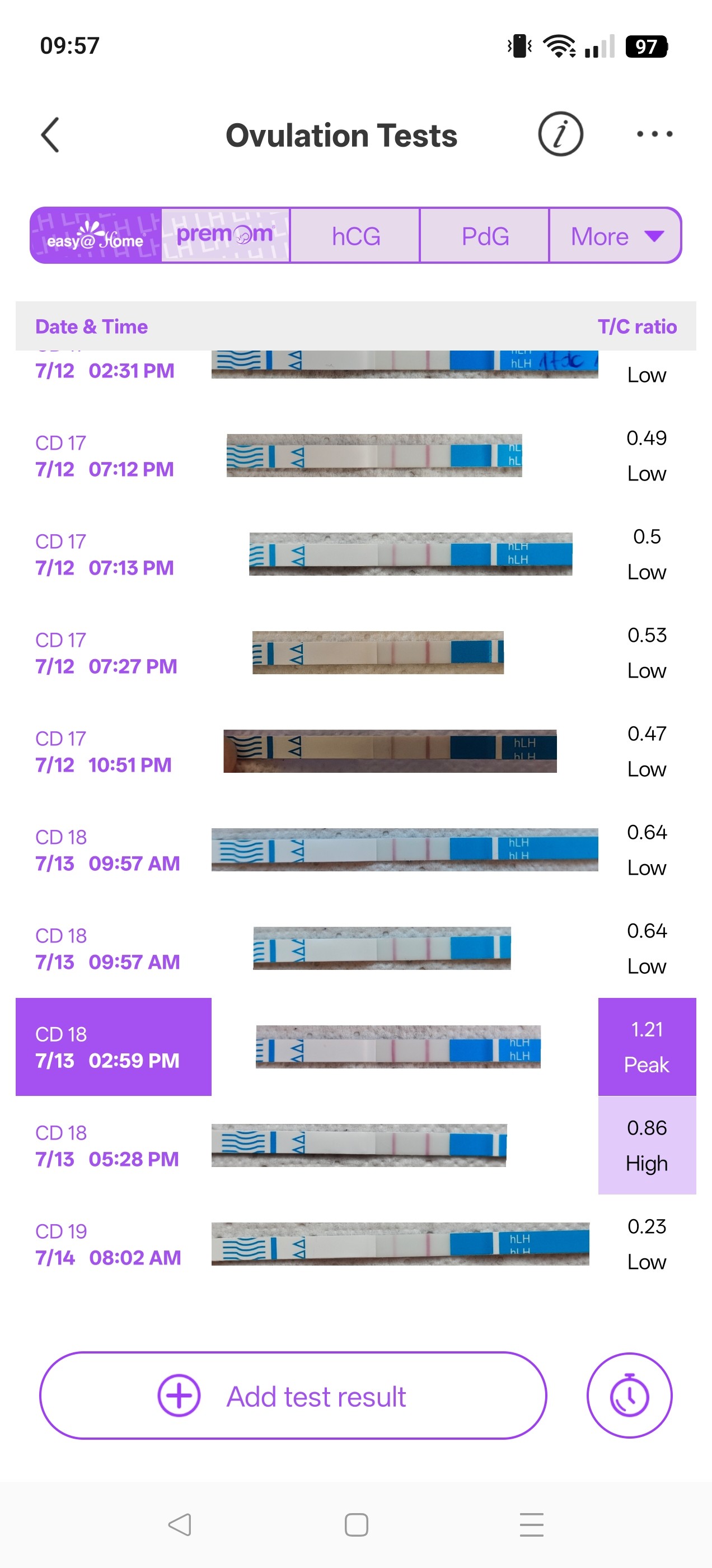Open the three-dot overflow menu
The width and height of the screenshot is (712, 1568).
tap(654, 134)
